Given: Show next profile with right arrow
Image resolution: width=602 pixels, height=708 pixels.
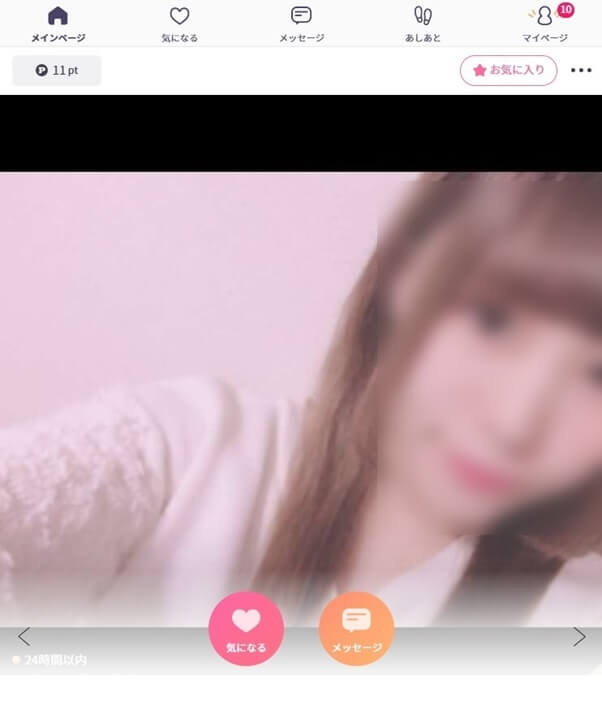Looking at the screenshot, I should pyautogui.click(x=579, y=637).
